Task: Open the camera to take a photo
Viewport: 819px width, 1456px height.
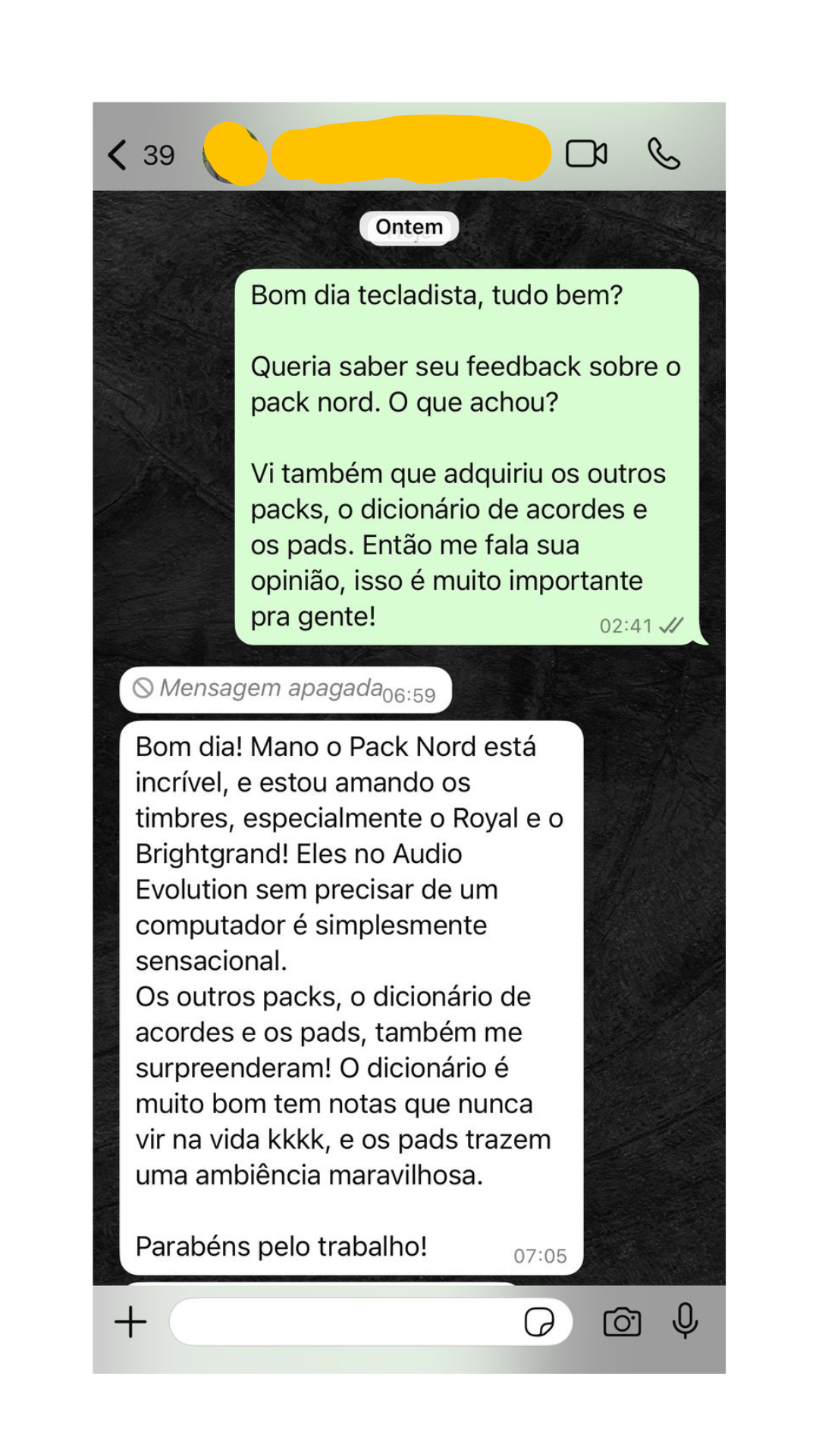Action: coord(622,1322)
